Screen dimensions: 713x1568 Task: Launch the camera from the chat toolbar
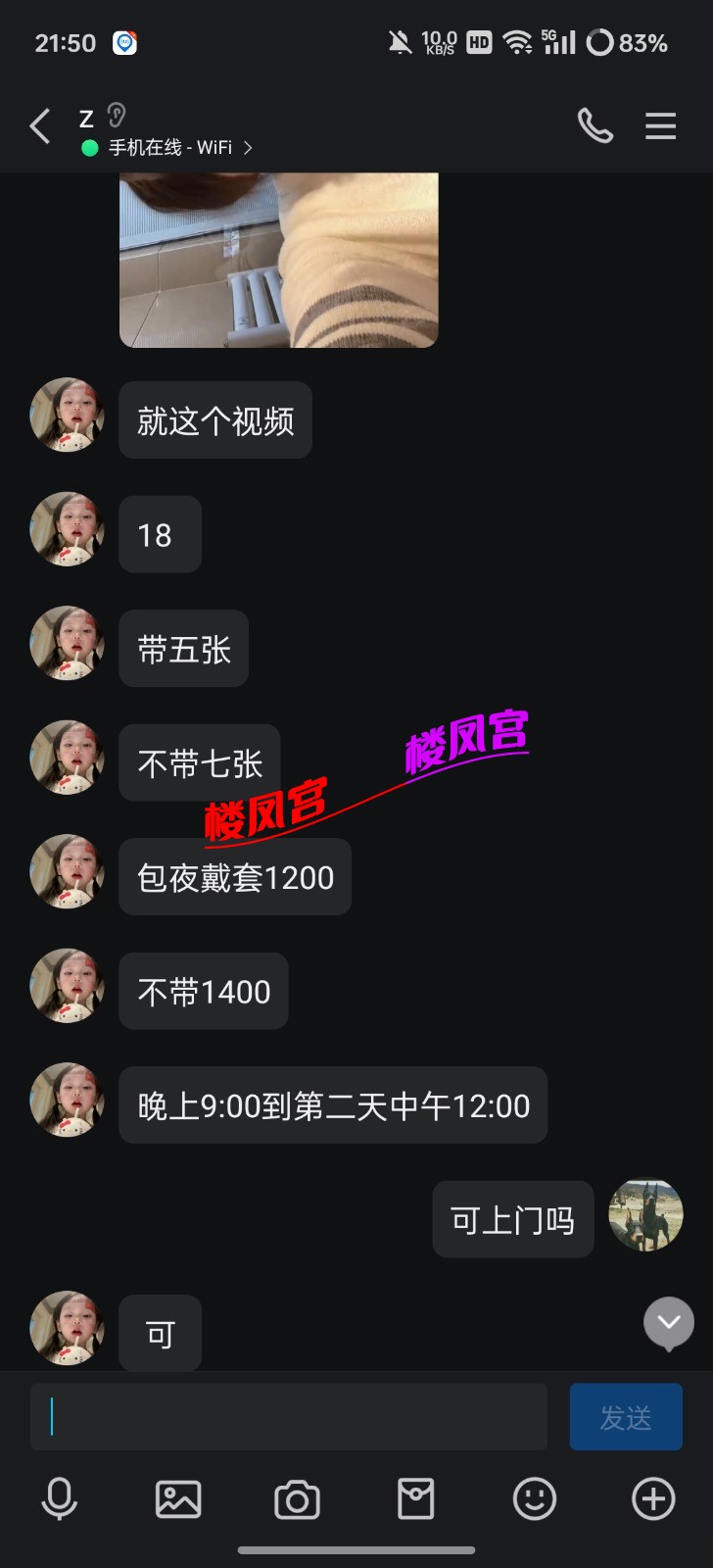pos(297,1499)
